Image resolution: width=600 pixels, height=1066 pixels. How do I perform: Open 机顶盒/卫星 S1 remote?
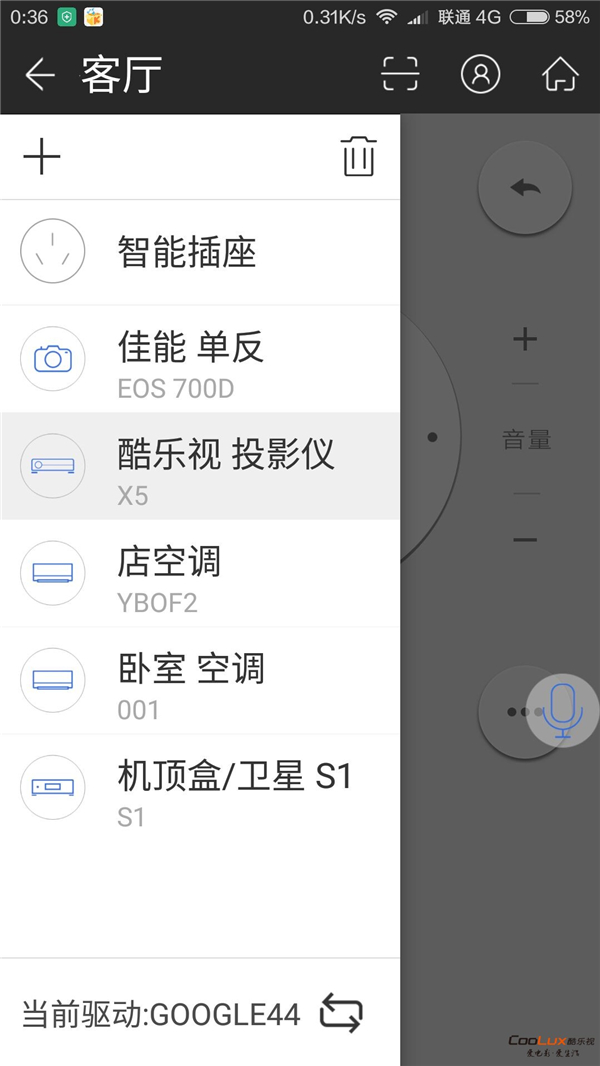click(200, 787)
